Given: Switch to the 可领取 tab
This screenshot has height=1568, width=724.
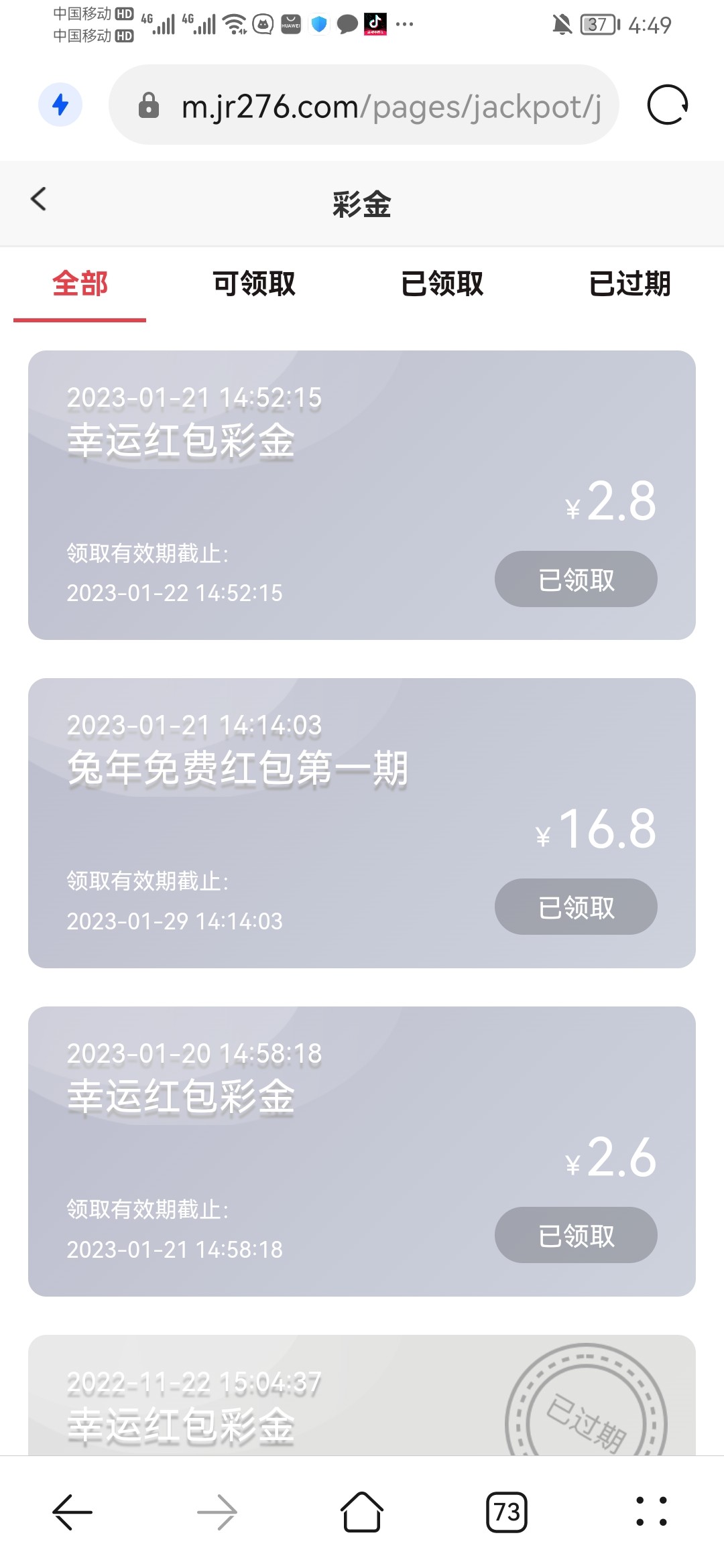Looking at the screenshot, I should click(254, 283).
